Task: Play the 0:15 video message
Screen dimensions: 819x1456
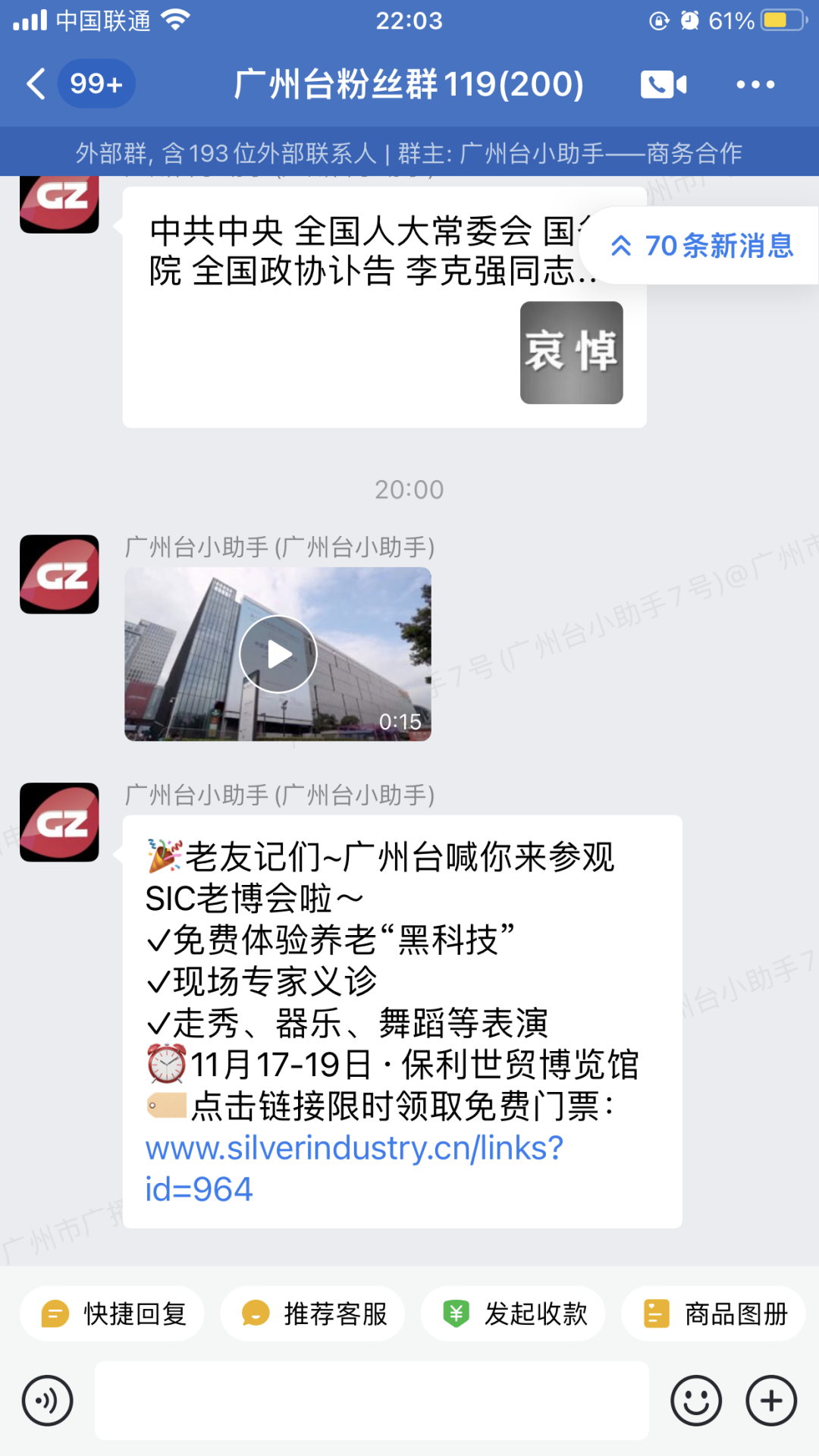Action: (278, 654)
